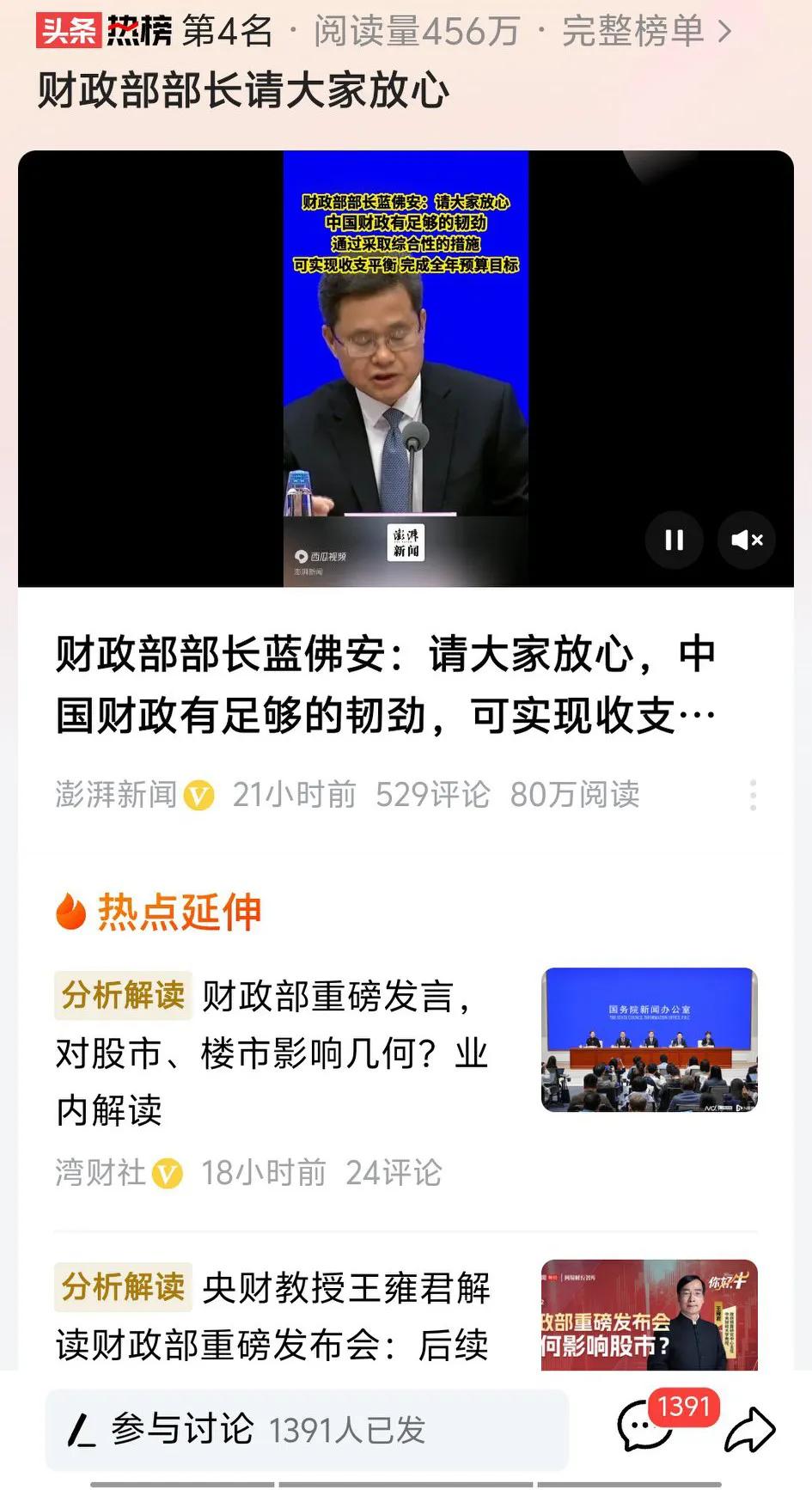This screenshot has height=1490, width=812.
Task: Open the 湾财社 article on 股市、楼市影响
Action: (272, 1053)
